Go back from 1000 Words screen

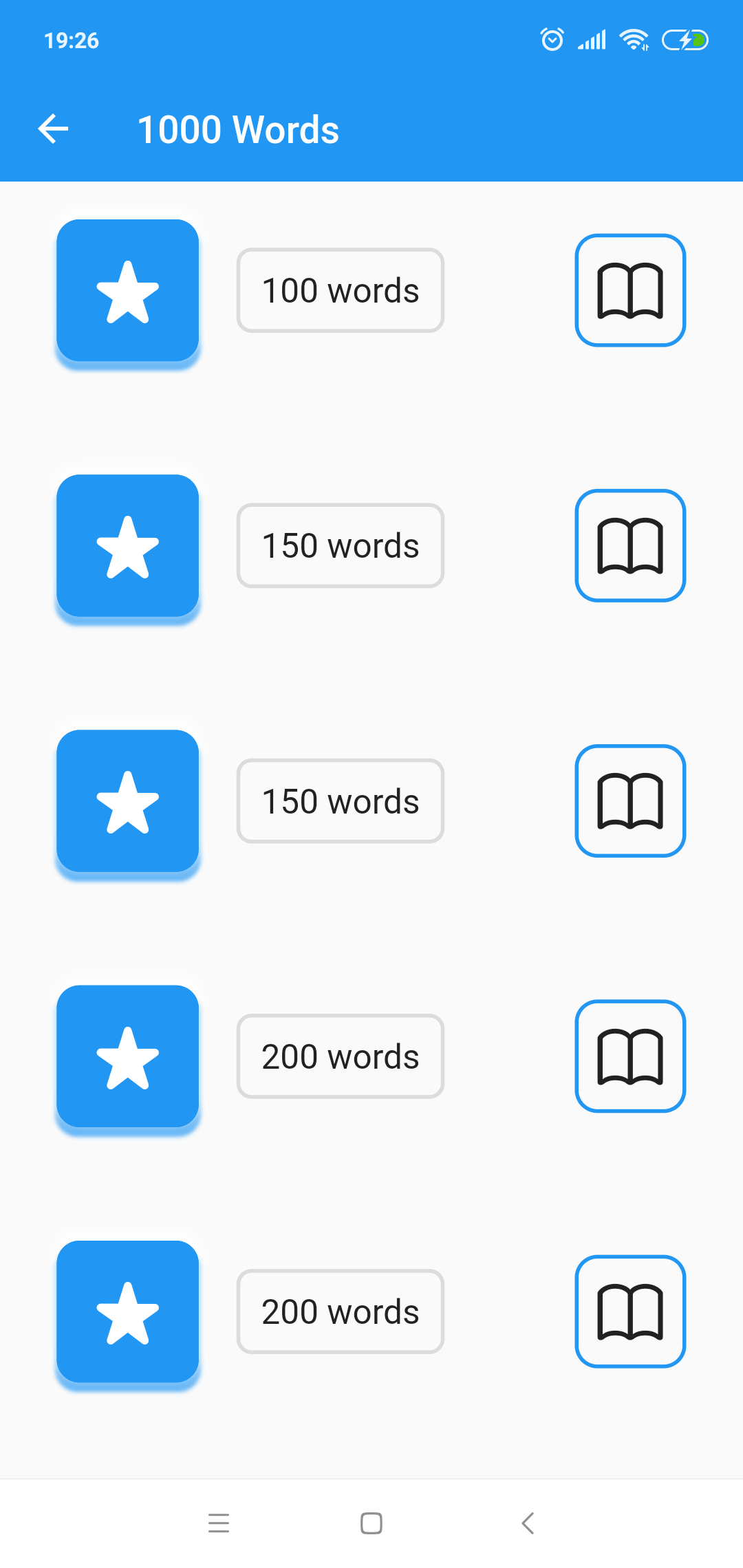click(53, 129)
